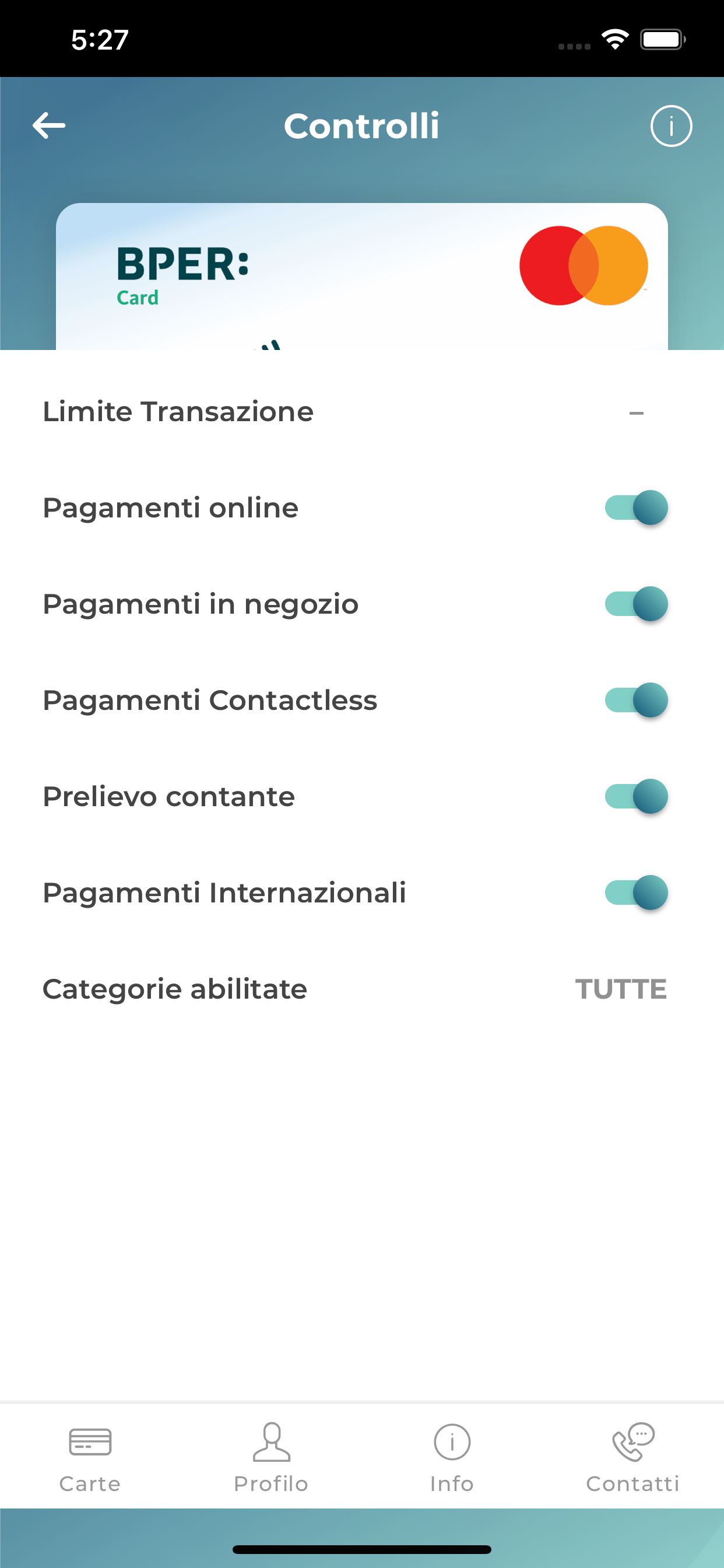Open the Categorie abilitate selector showing TUTTE
Viewport: 724px width, 1568px height.
click(621, 989)
